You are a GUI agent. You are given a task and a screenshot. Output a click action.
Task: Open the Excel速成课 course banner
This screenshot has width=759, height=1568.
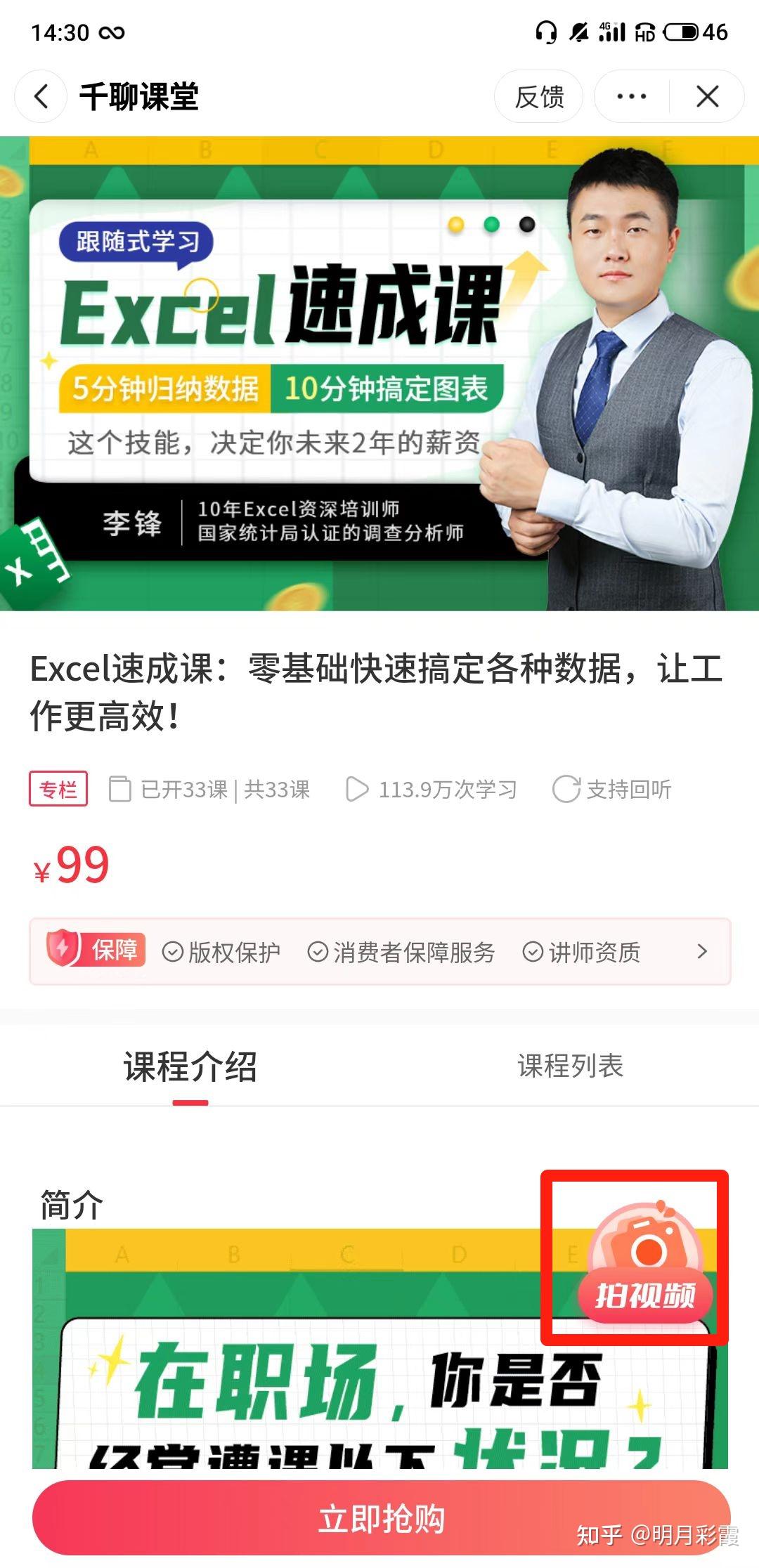(379, 373)
